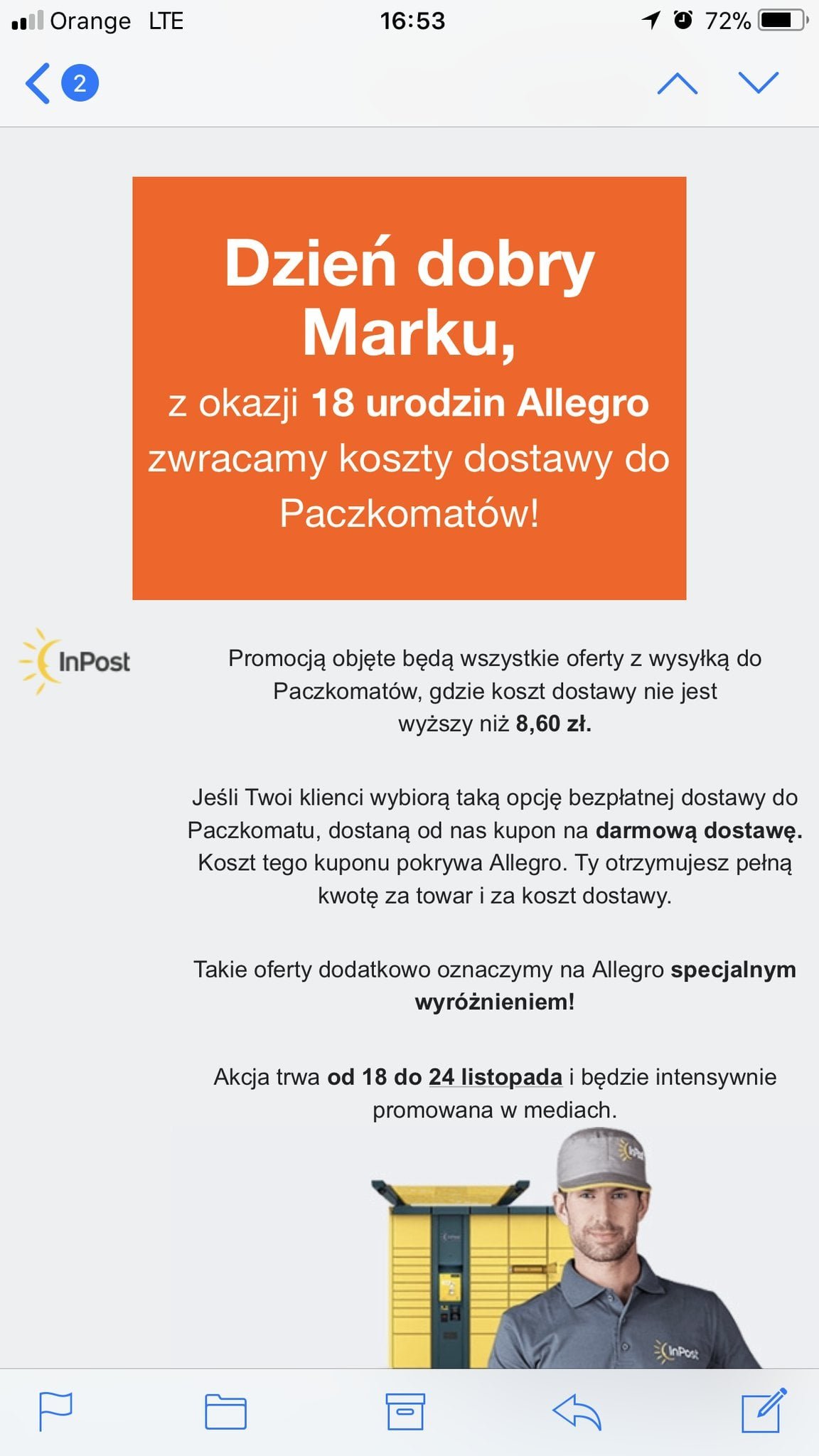Image resolution: width=819 pixels, height=1456 pixels.
Task: Flag this email
Action: pos(55,1411)
